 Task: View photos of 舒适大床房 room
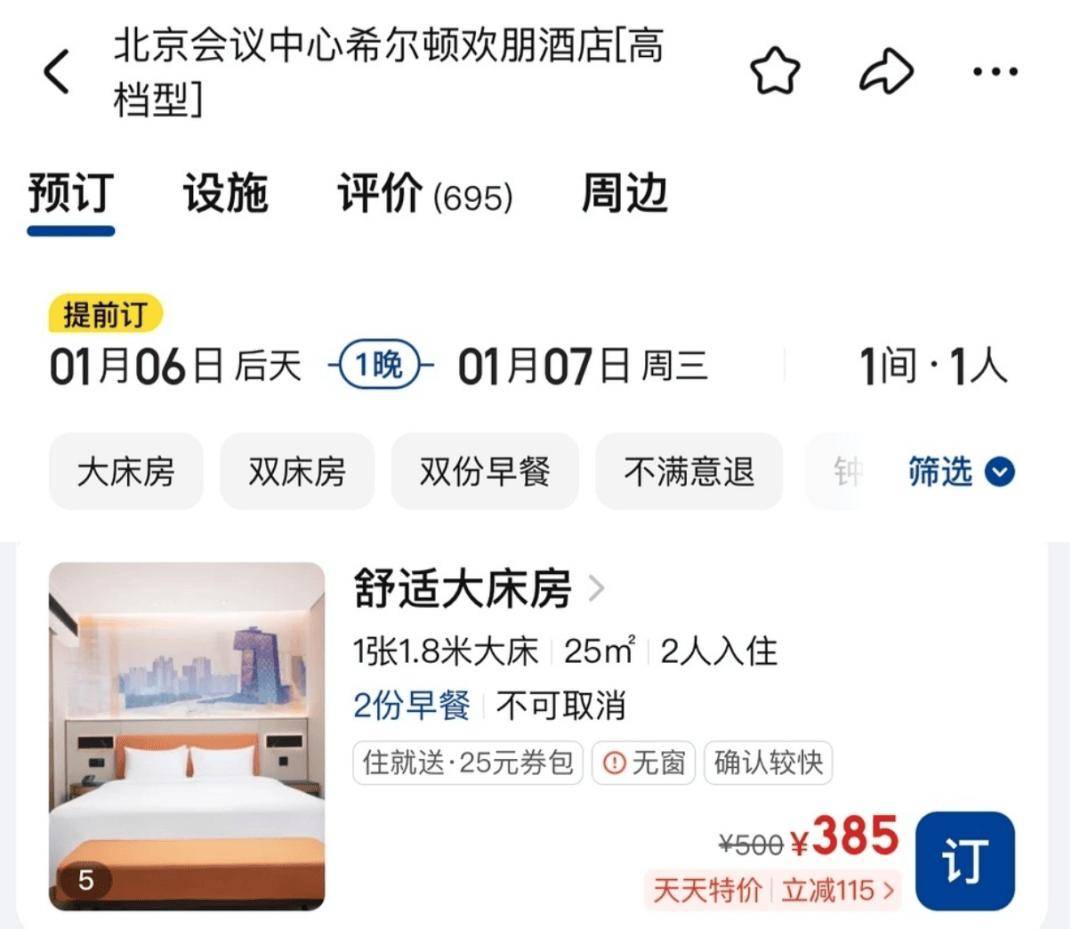[187, 735]
